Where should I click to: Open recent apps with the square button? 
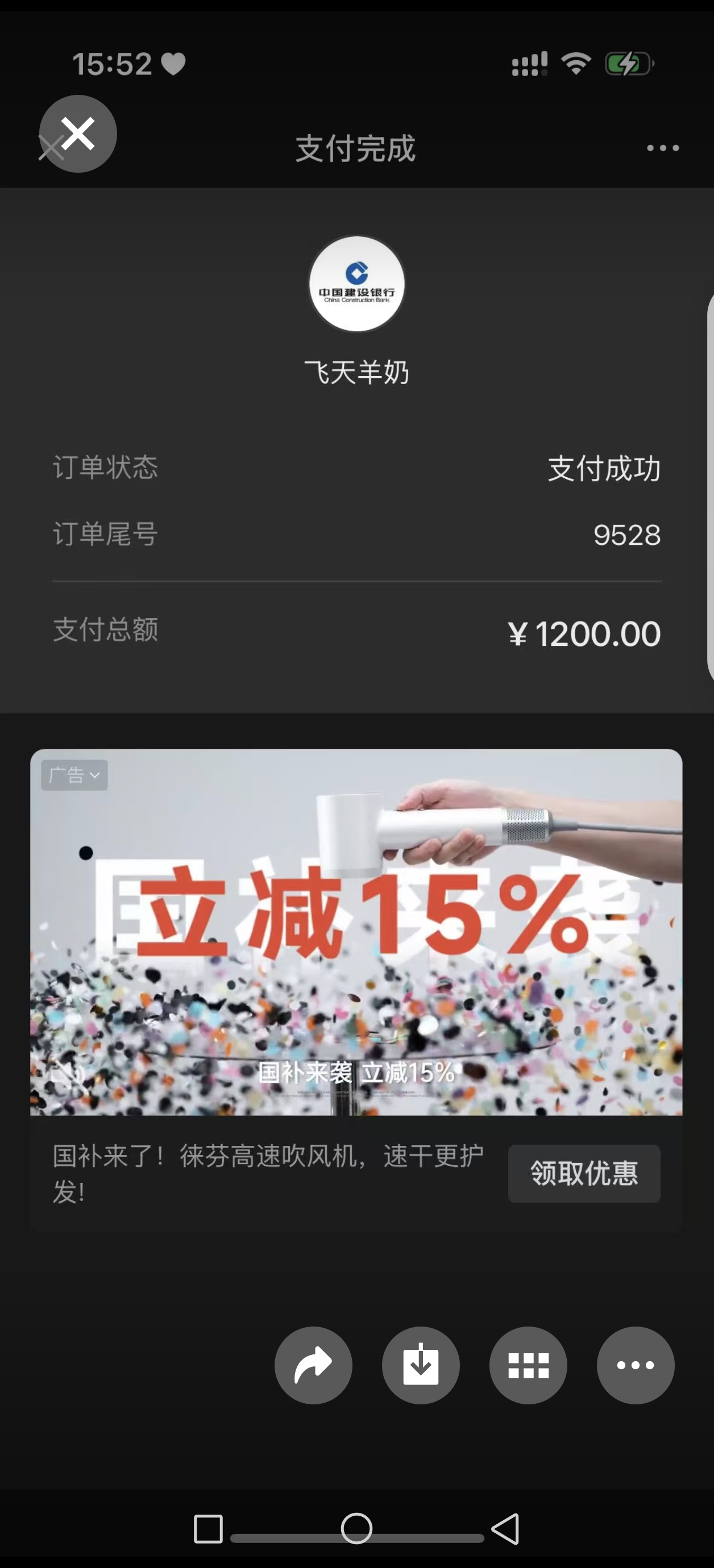207,1528
